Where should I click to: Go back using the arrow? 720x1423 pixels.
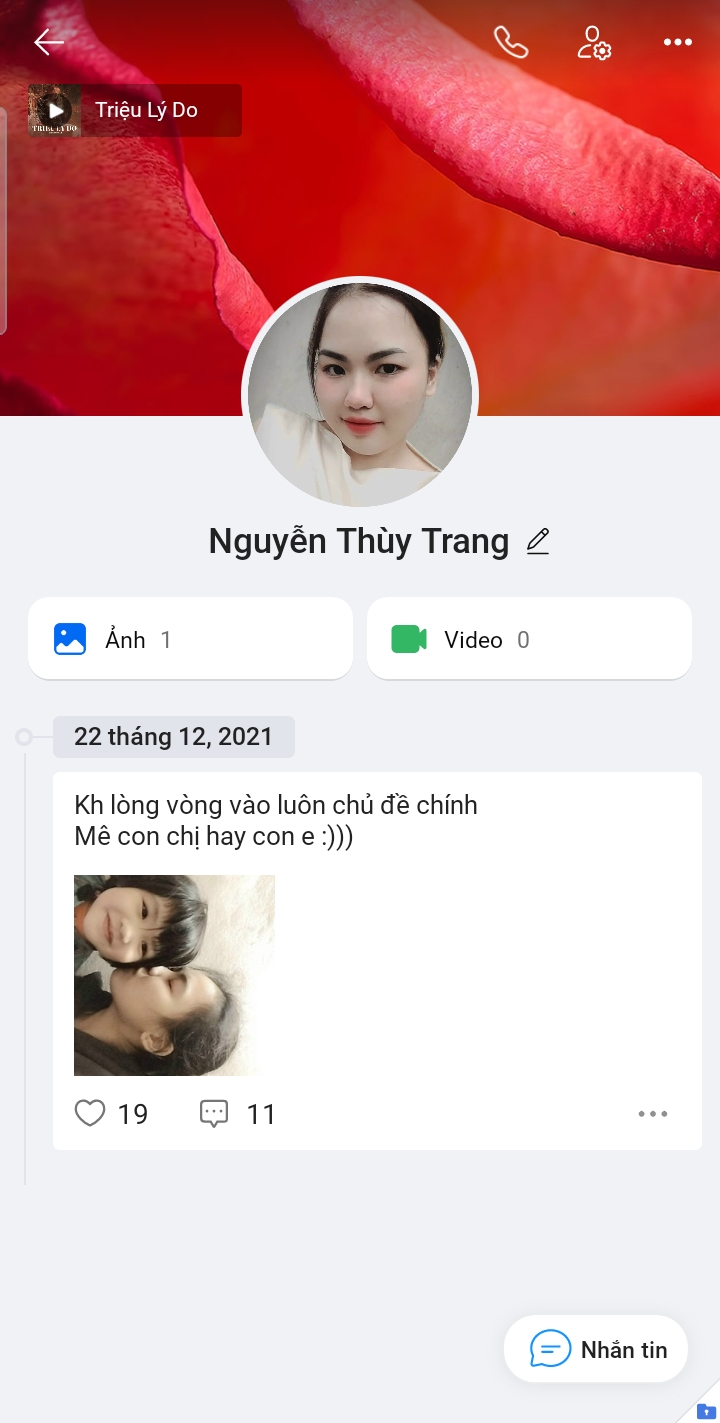pyautogui.click(x=49, y=42)
